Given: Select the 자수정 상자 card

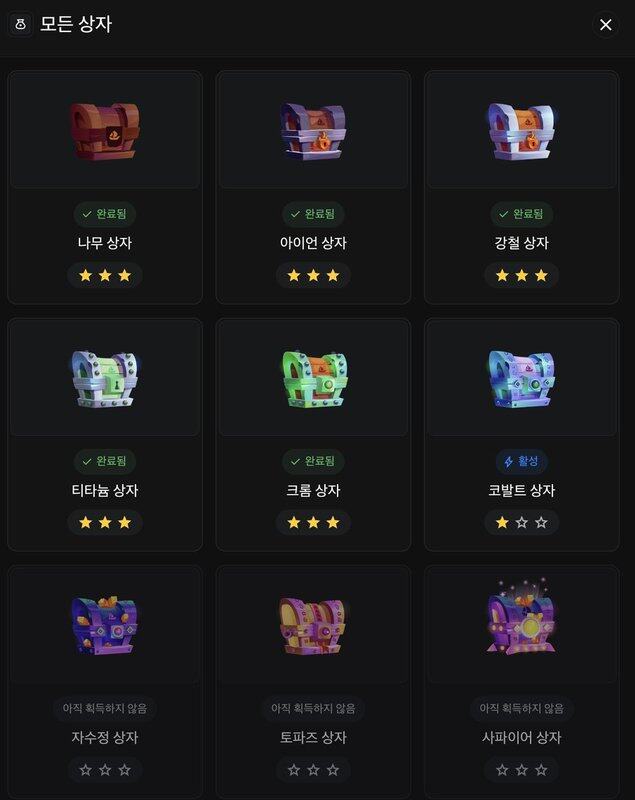Looking at the screenshot, I should click(105, 680).
